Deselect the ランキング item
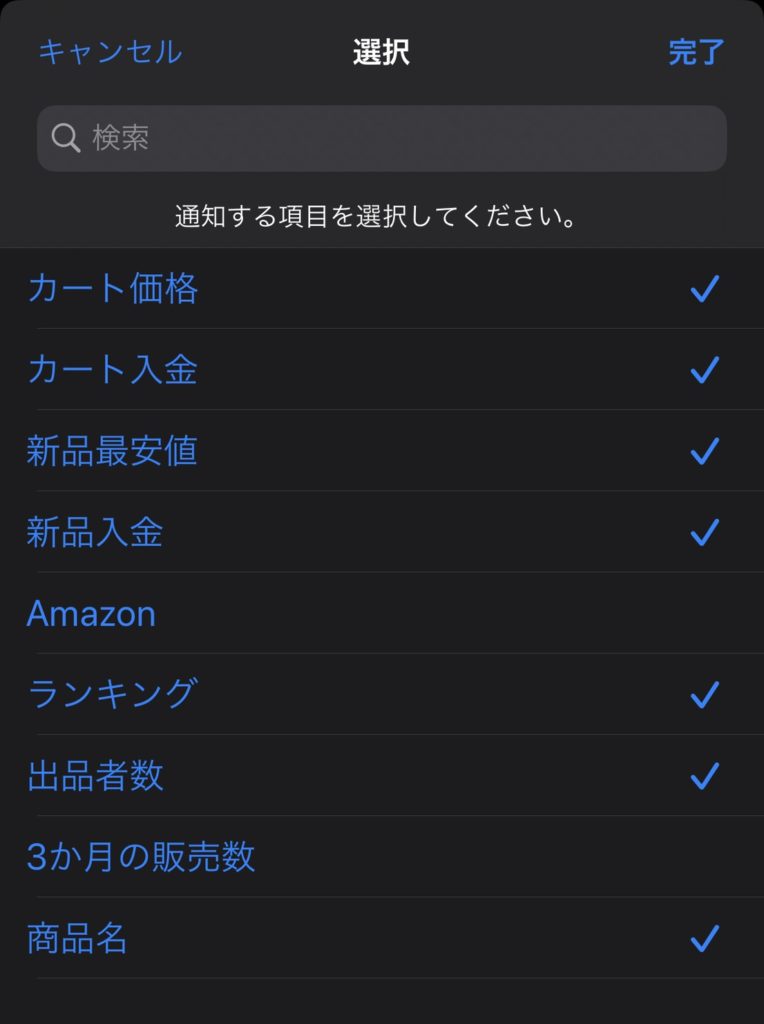764x1024 pixels. pos(382,694)
